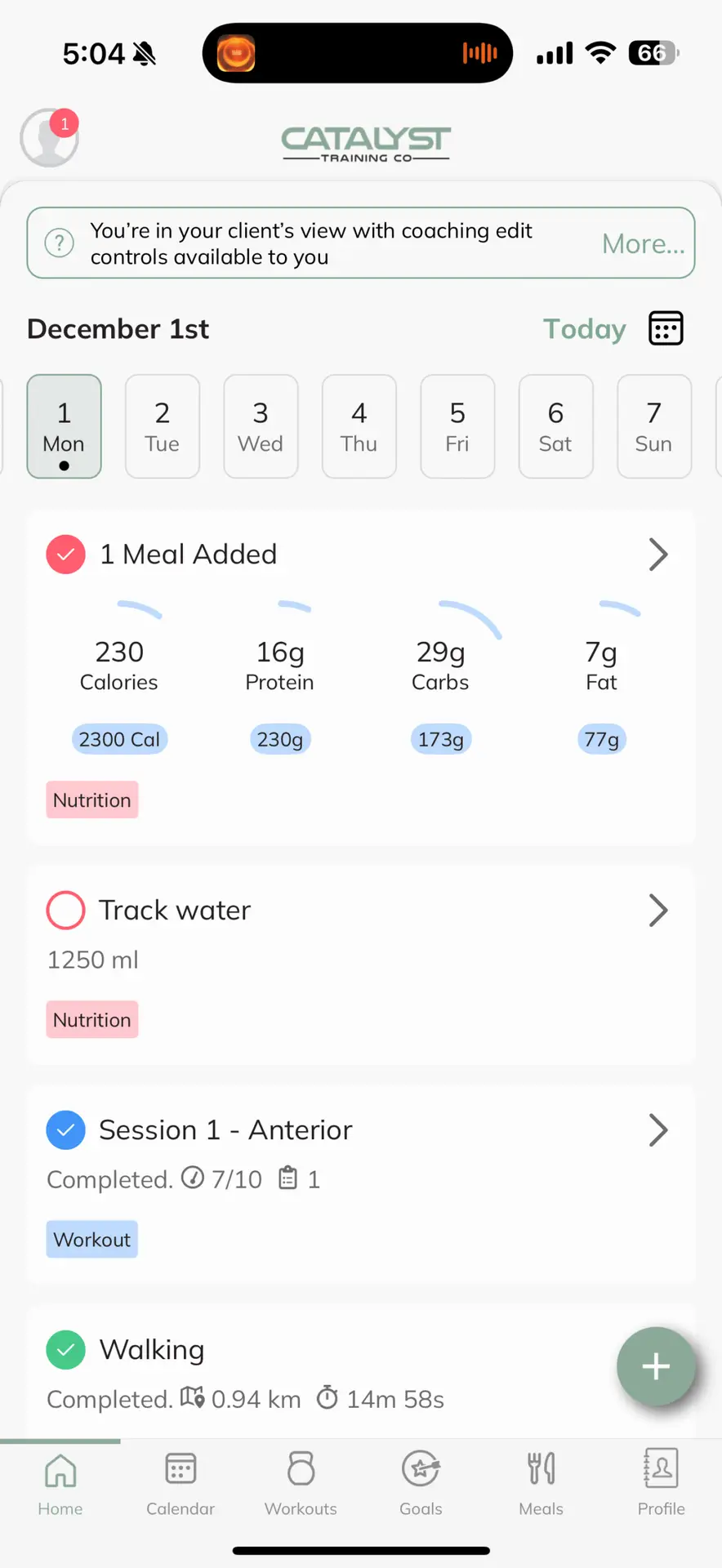Tap the help question-mark icon in coaching banner

(x=58, y=243)
